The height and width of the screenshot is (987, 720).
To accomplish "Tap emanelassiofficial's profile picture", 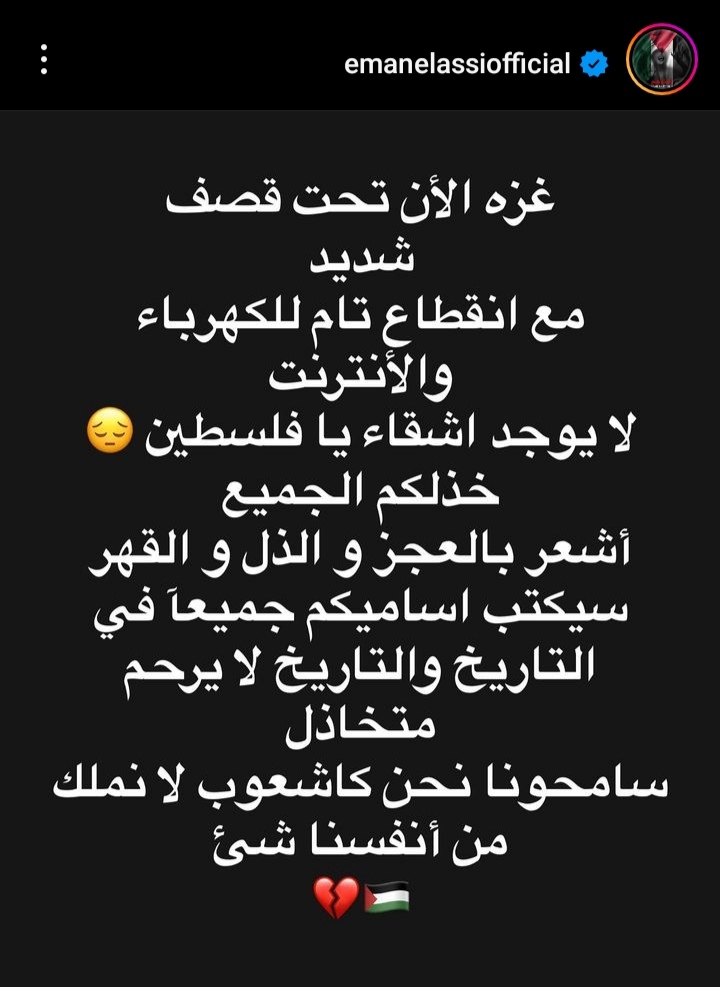I will [x=660, y=60].
